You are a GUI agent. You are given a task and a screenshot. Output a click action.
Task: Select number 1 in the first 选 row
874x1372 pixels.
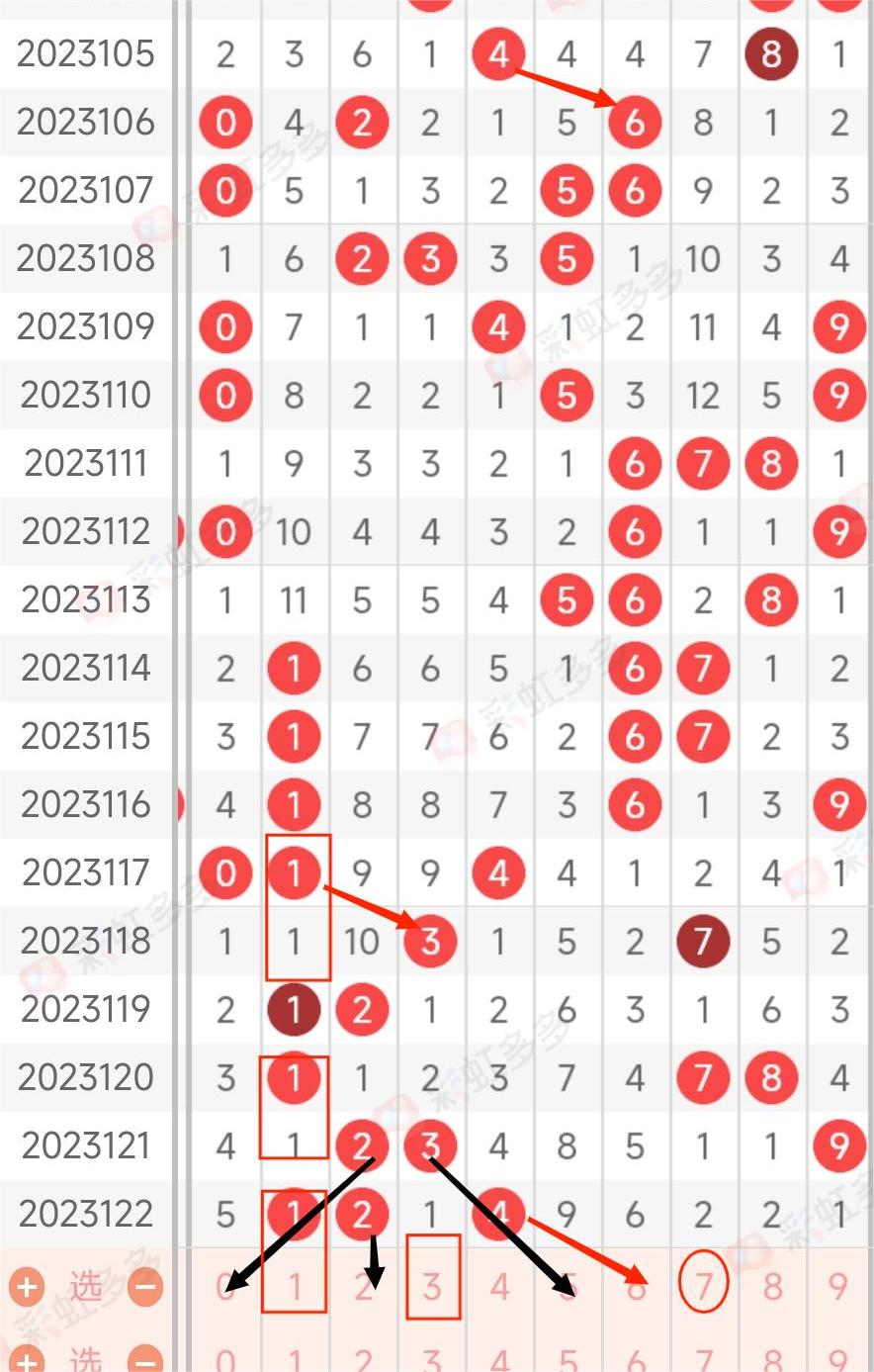click(x=294, y=1287)
